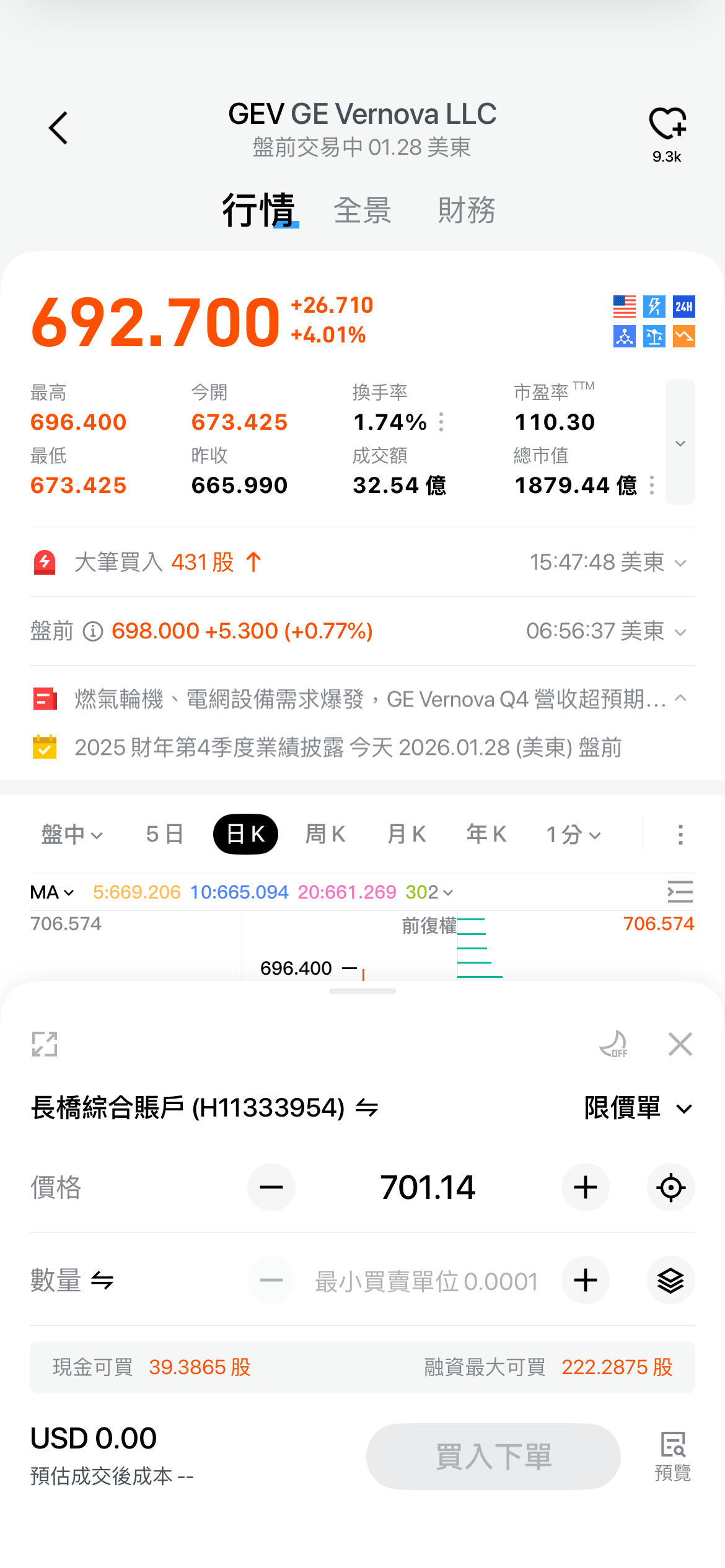This screenshot has width=725, height=1568.
Task: Open the 燃氣輪機 GE Vernova Q4 news headline
Action: (371, 699)
